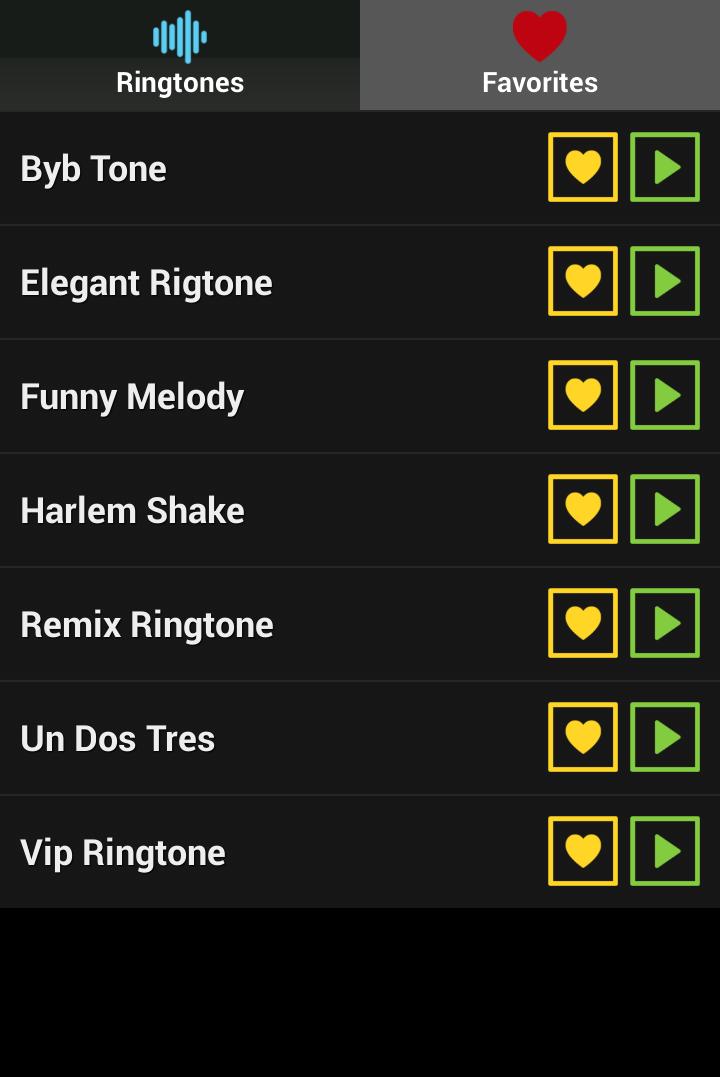Favorite the Elegant Rigtone ringtone
Image resolution: width=720 pixels, height=1077 pixels.
pyautogui.click(x=582, y=281)
